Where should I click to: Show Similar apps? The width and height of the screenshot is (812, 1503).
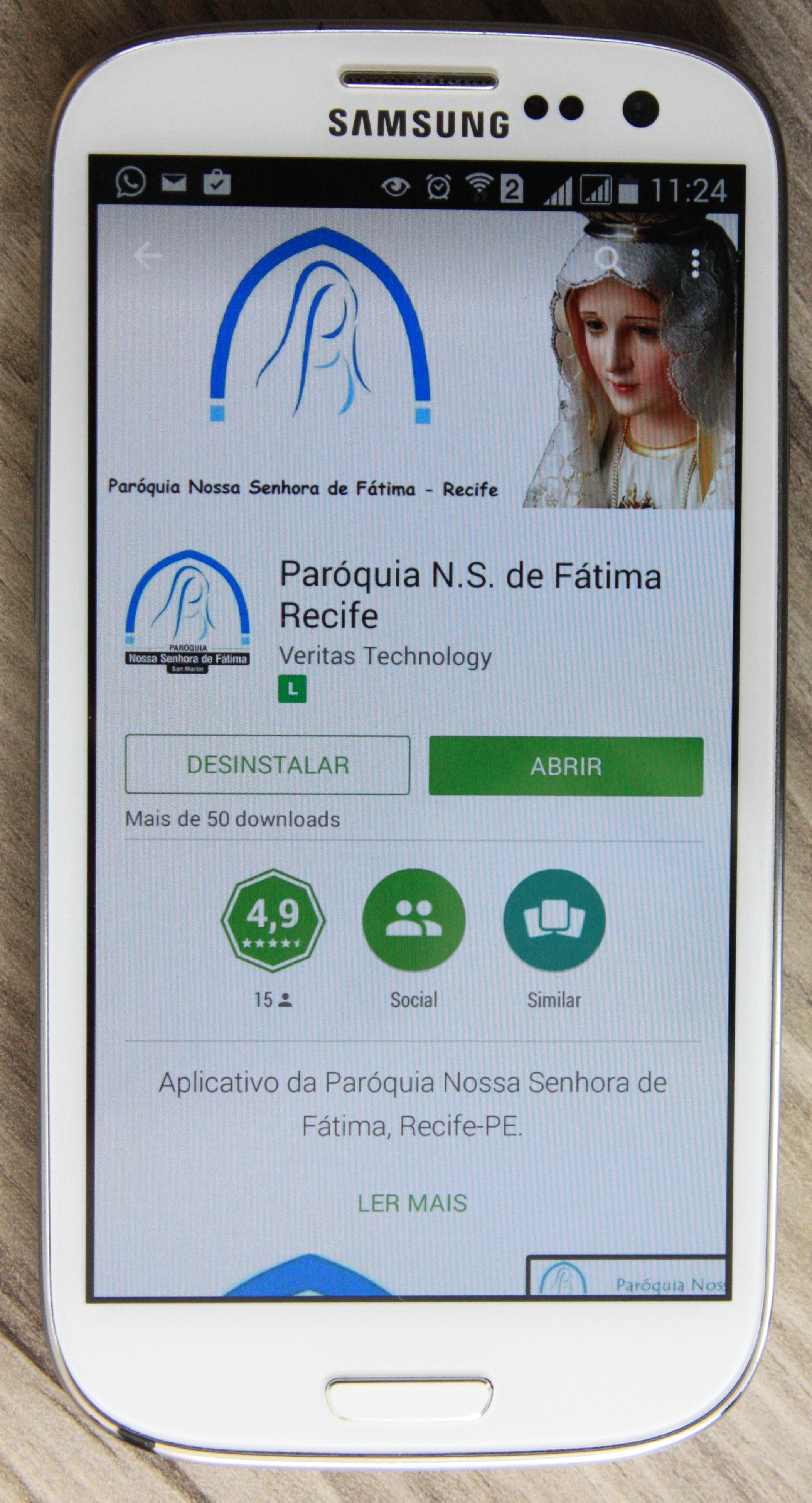point(554,920)
